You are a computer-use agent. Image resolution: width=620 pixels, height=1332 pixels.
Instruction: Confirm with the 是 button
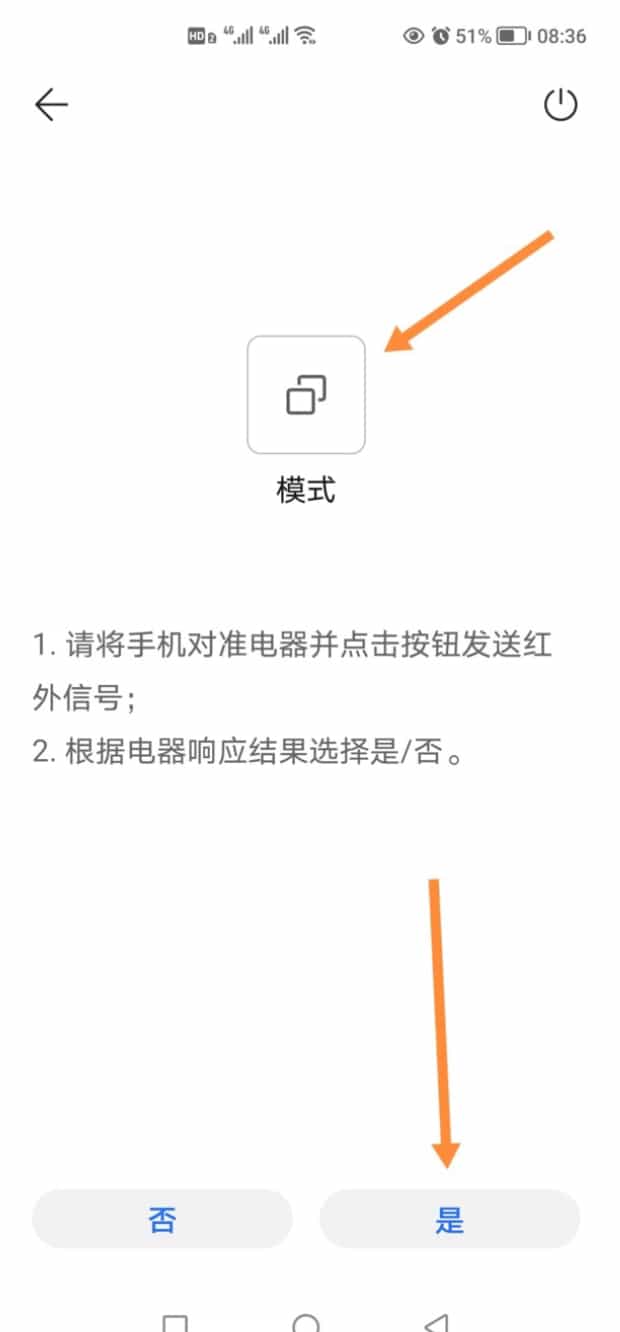pyautogui.click(x=449, y=1219)
